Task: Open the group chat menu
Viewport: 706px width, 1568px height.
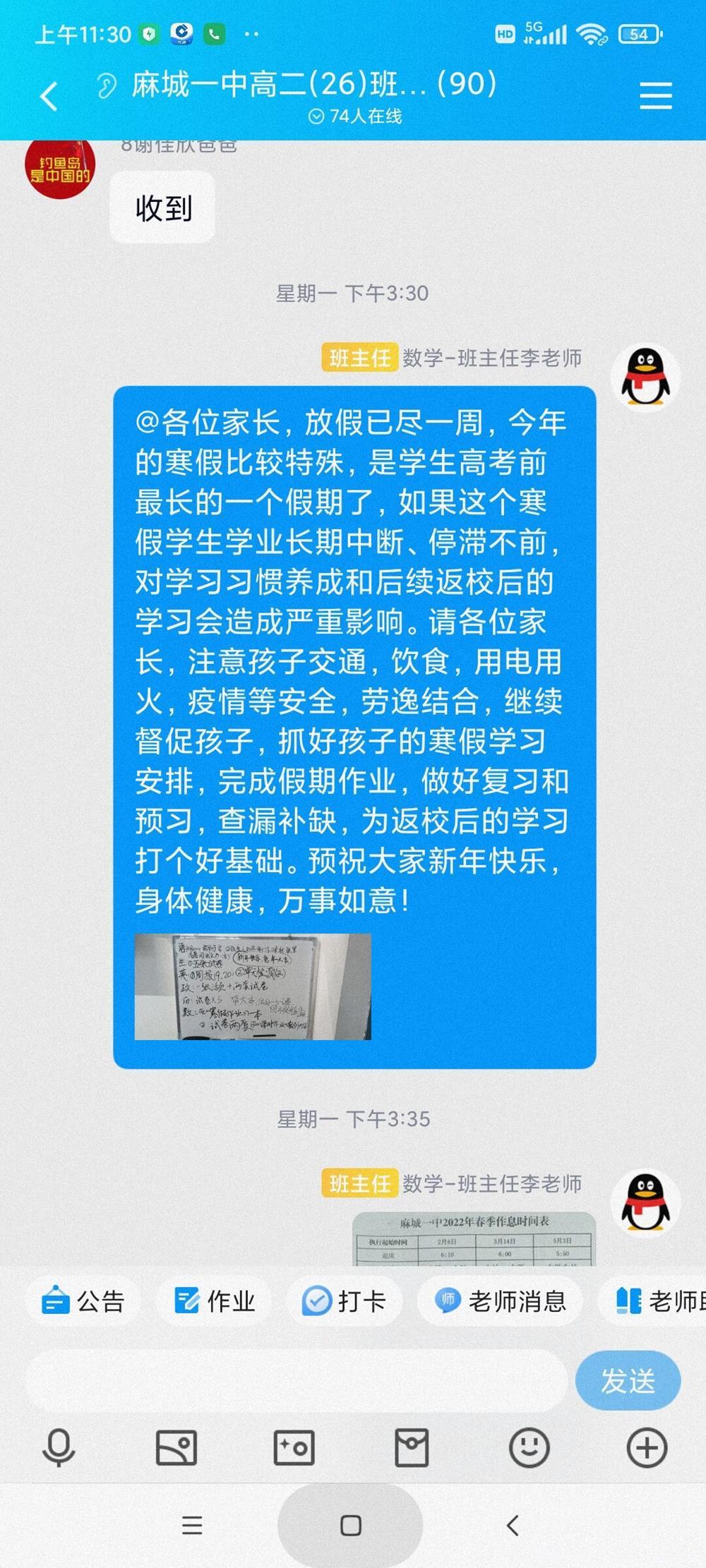Action: 655,95
